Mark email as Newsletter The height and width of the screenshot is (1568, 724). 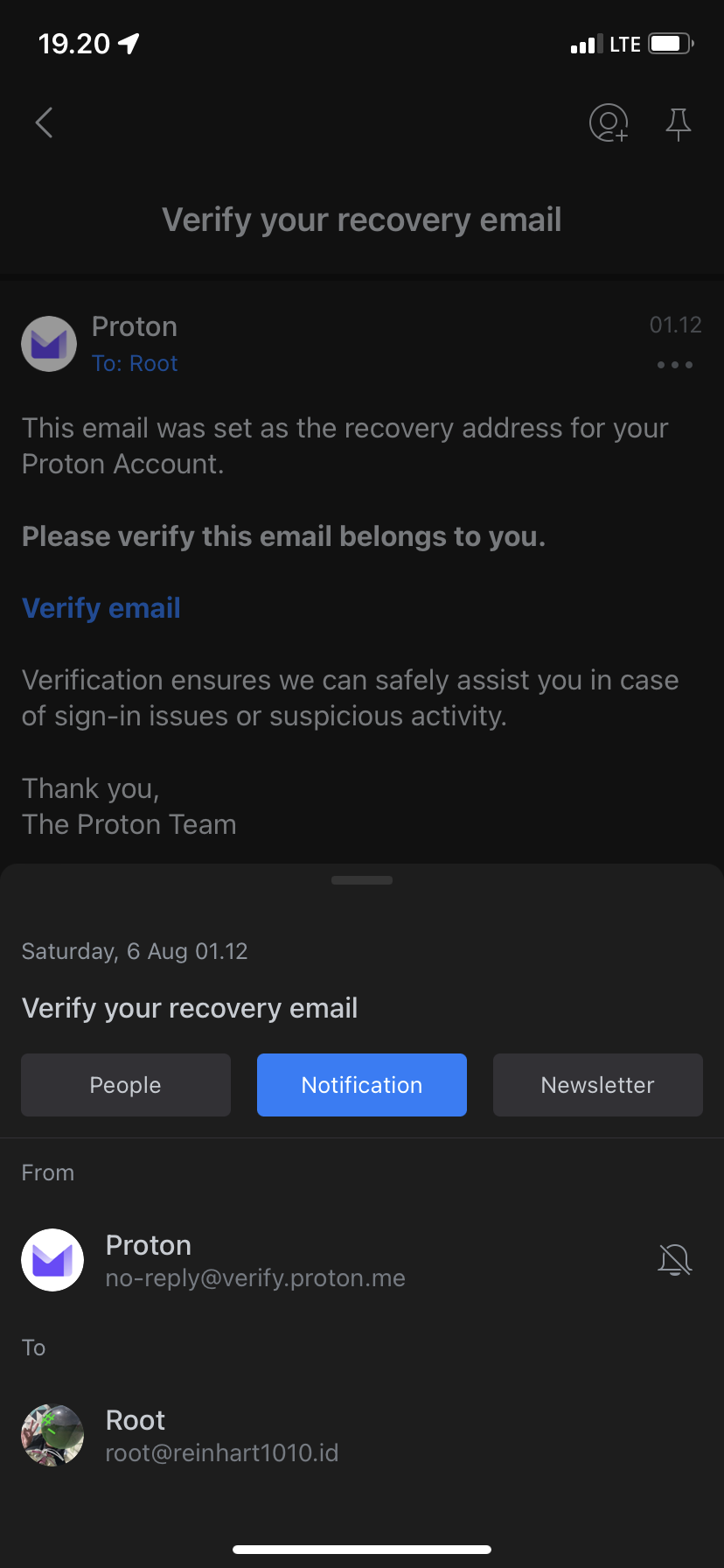(x=598, y=1085)
